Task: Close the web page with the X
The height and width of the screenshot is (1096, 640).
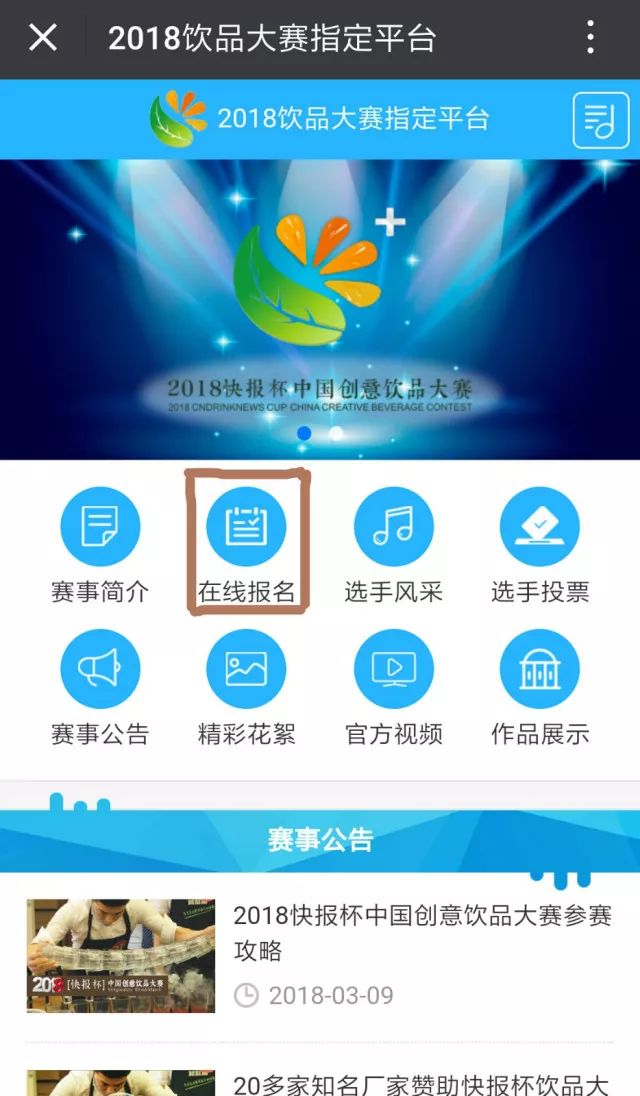Action: point(43,38)
